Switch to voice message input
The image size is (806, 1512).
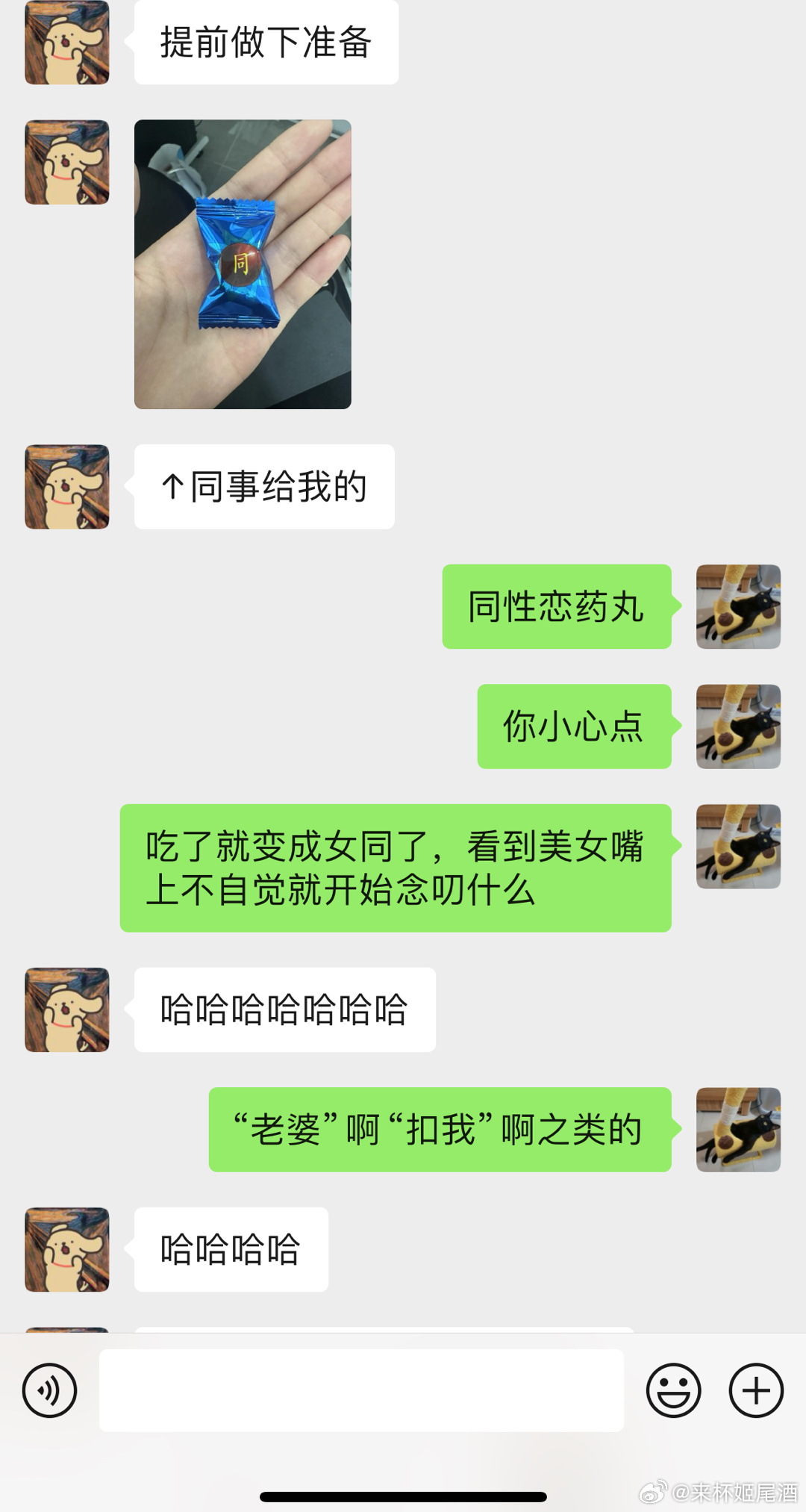[x=49, y=1390]
